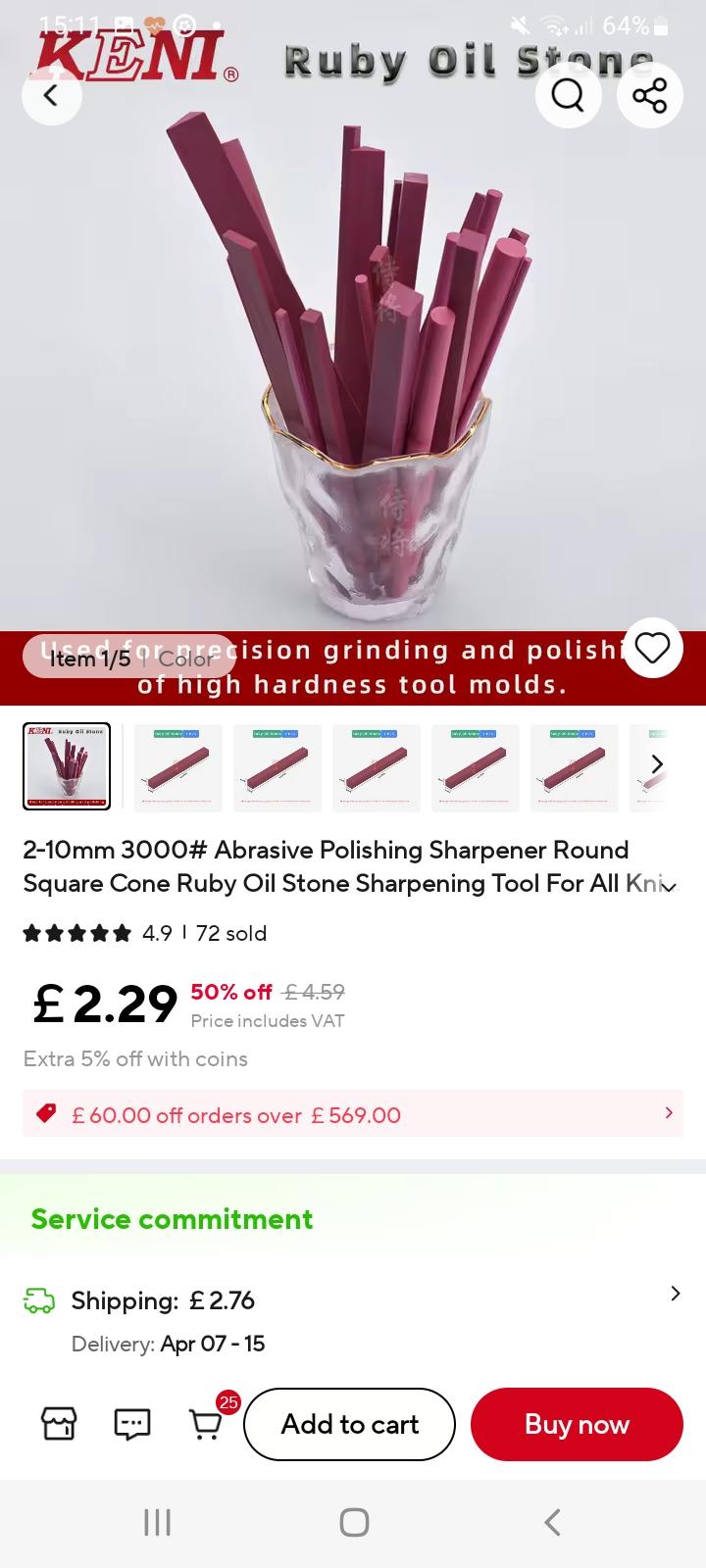Go back using the top-left arrow
706x1568 pixels.
(x=51, y=95)
